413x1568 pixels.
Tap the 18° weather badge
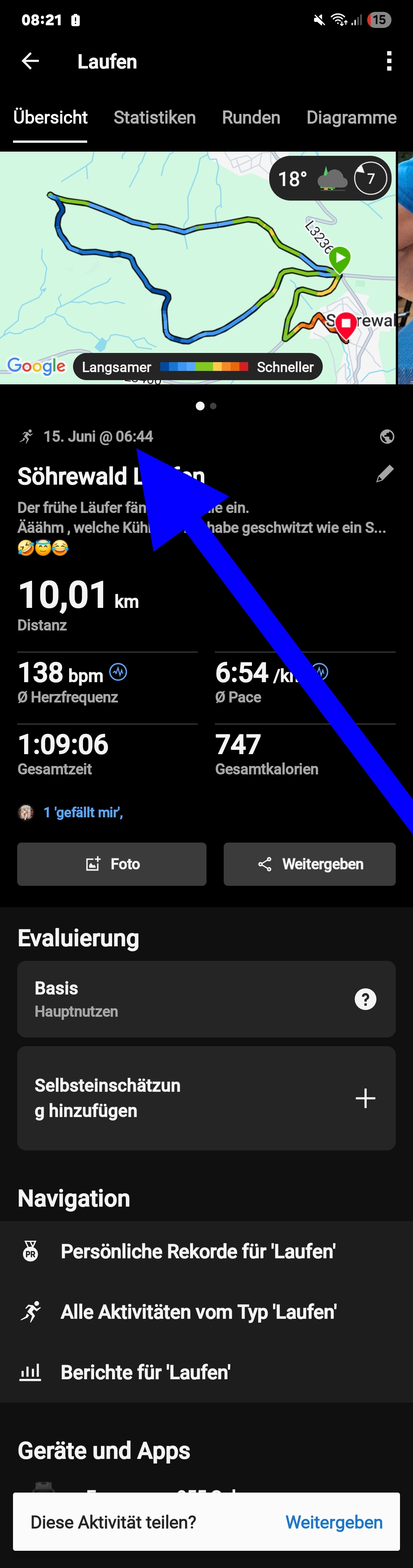click(329, 179)
